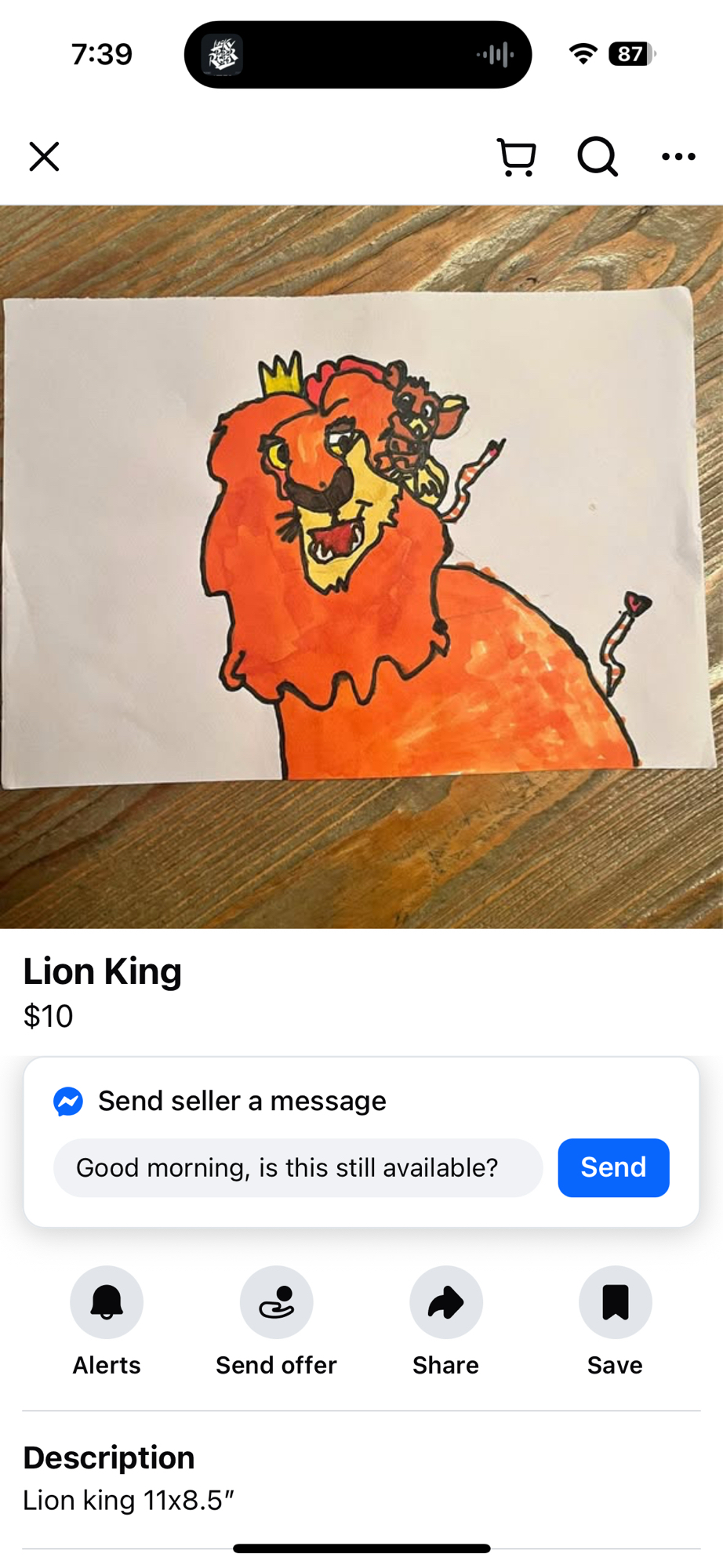
Task: Open the shopping cart
Action: click(x=517, y=157)
